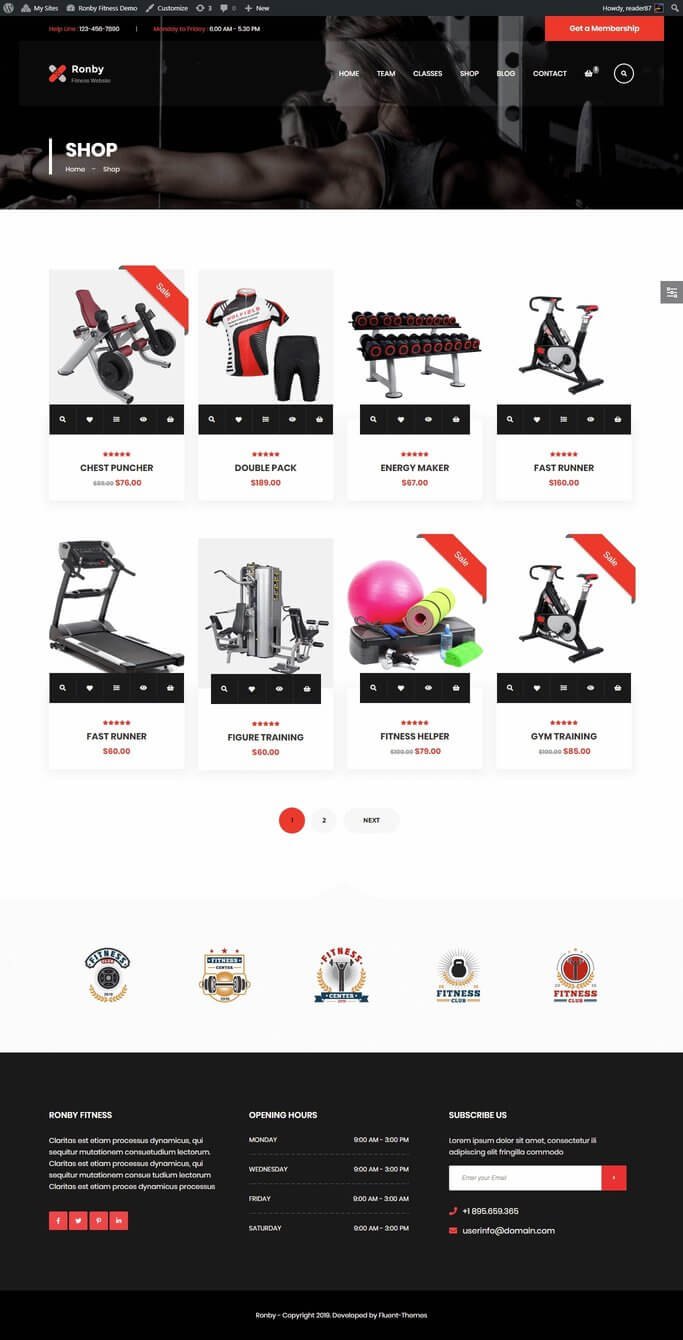Screen dimensions: 683x1340
Task: Open the shopping cart icon
Action: click(x=589, y=73)
